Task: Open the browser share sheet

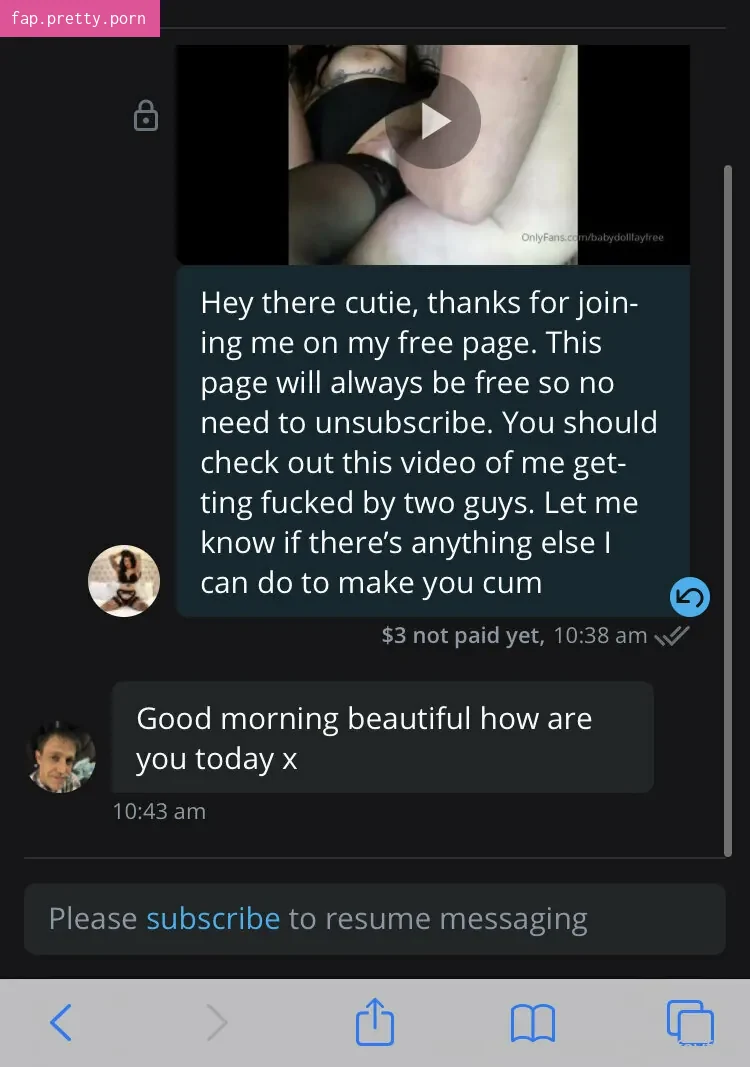Action: click(x=375, y=1023)
